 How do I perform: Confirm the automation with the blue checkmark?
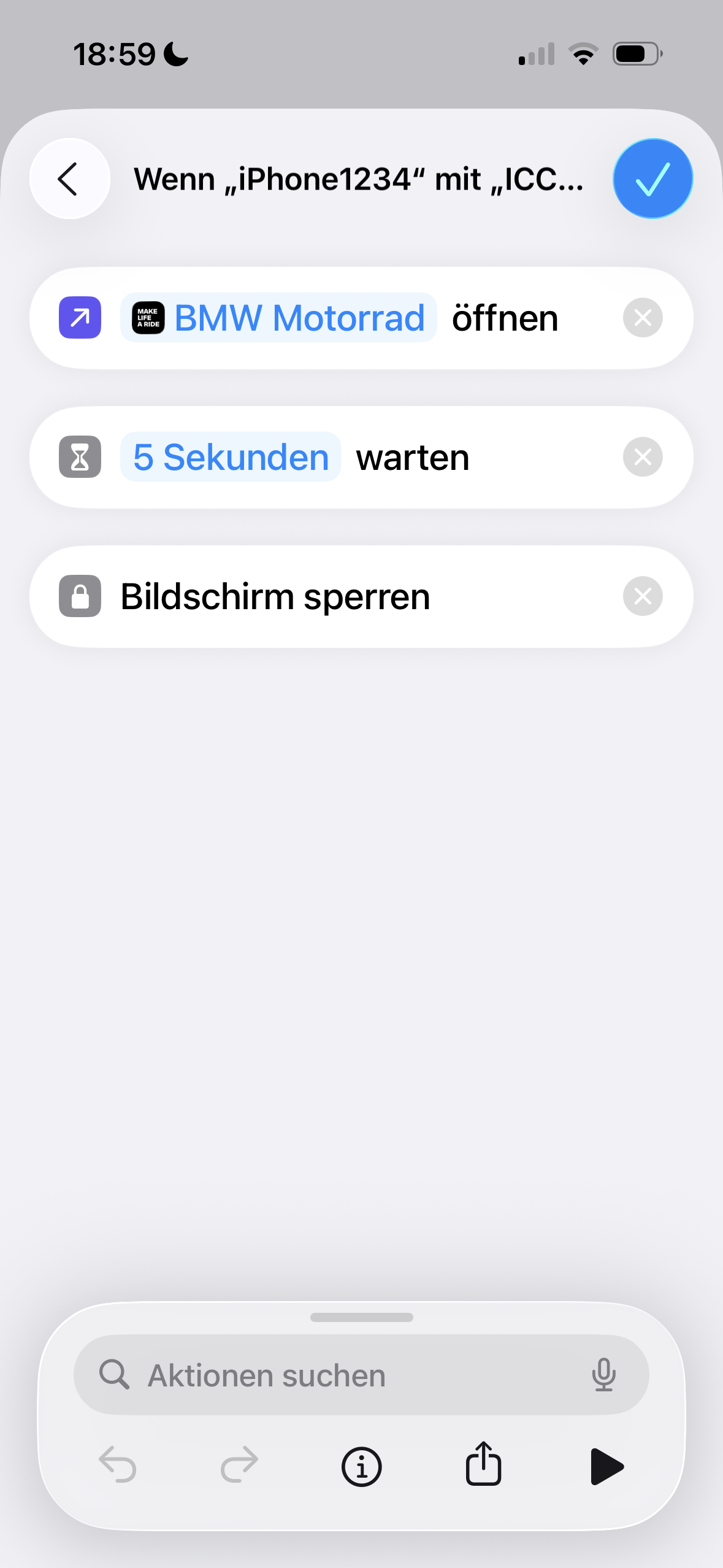(653, 179)
